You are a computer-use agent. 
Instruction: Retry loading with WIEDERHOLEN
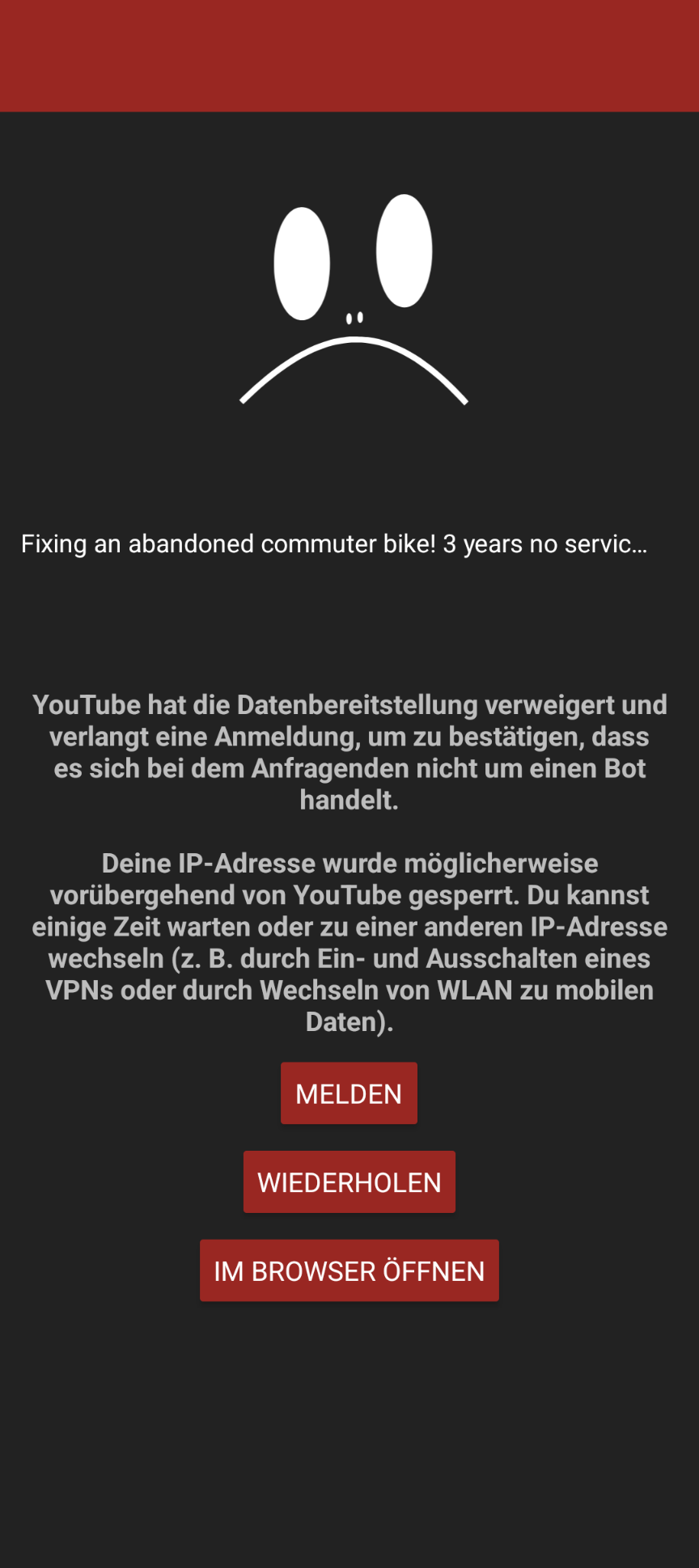click(349, 1181)
